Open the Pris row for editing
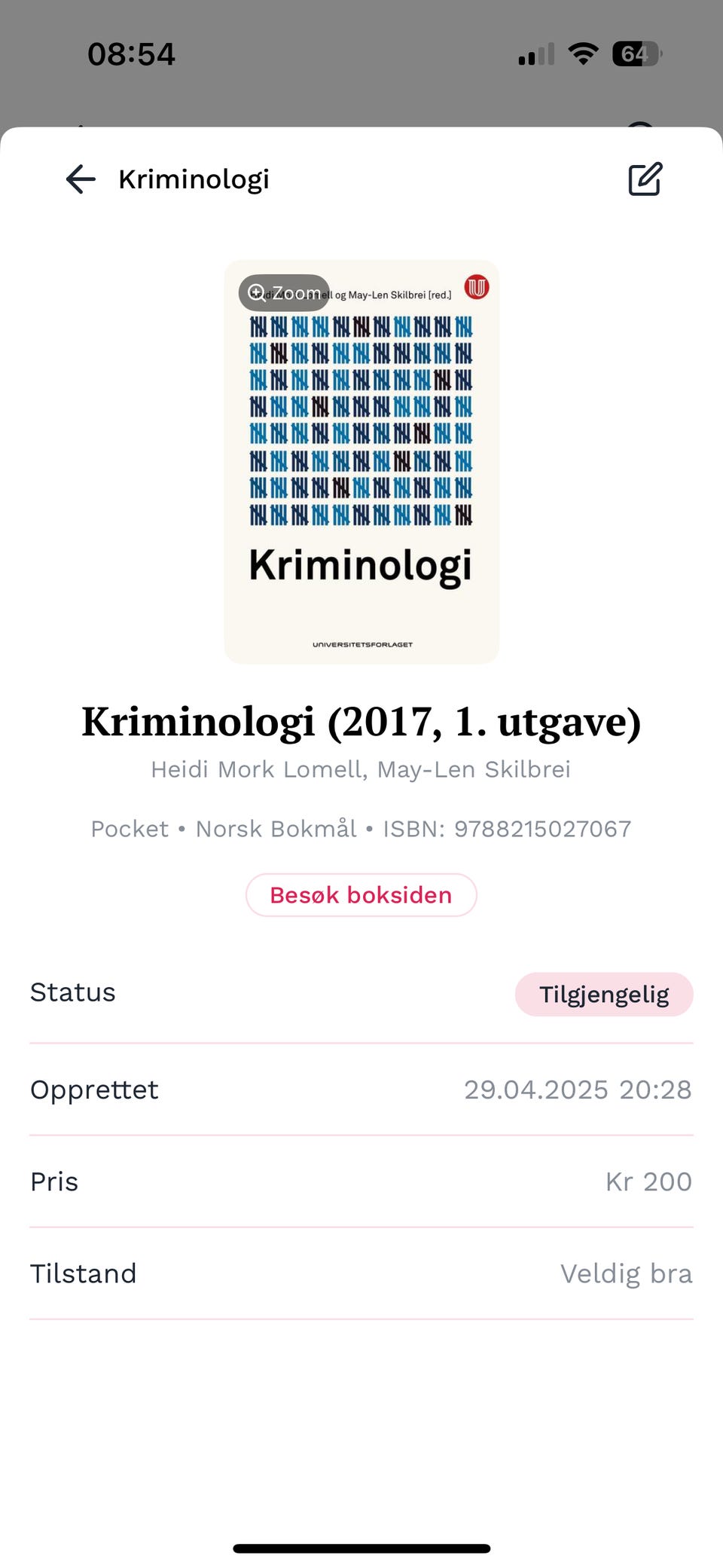723x1568 pixels. coord(361,1181)
